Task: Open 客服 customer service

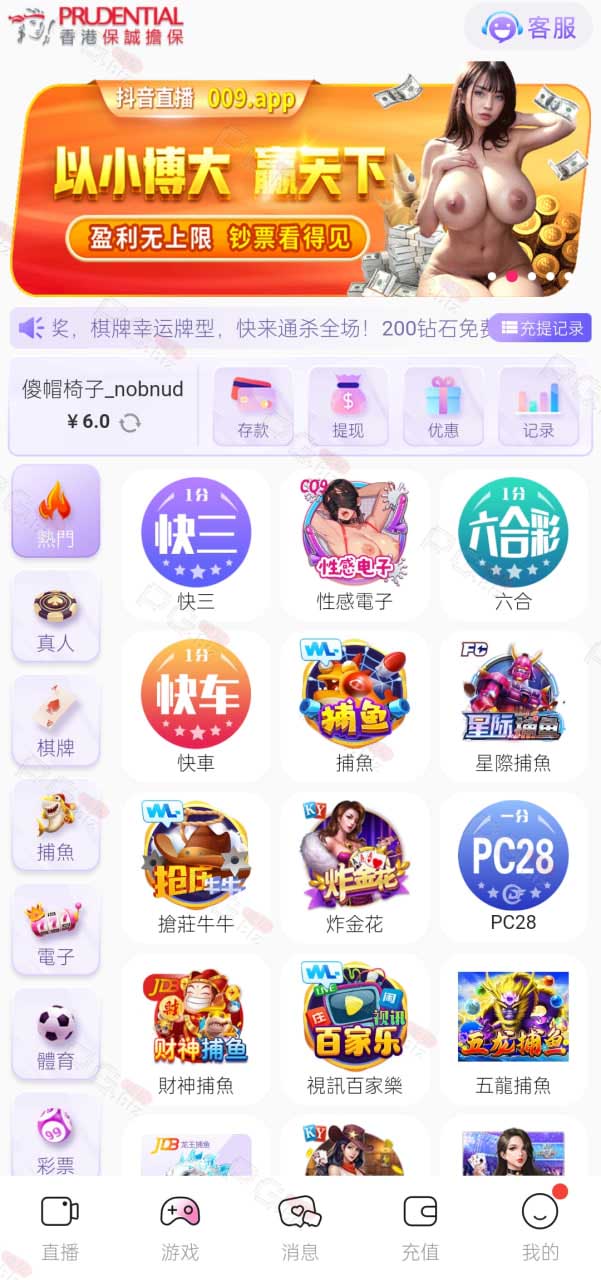Action: (x=528, y=27)
